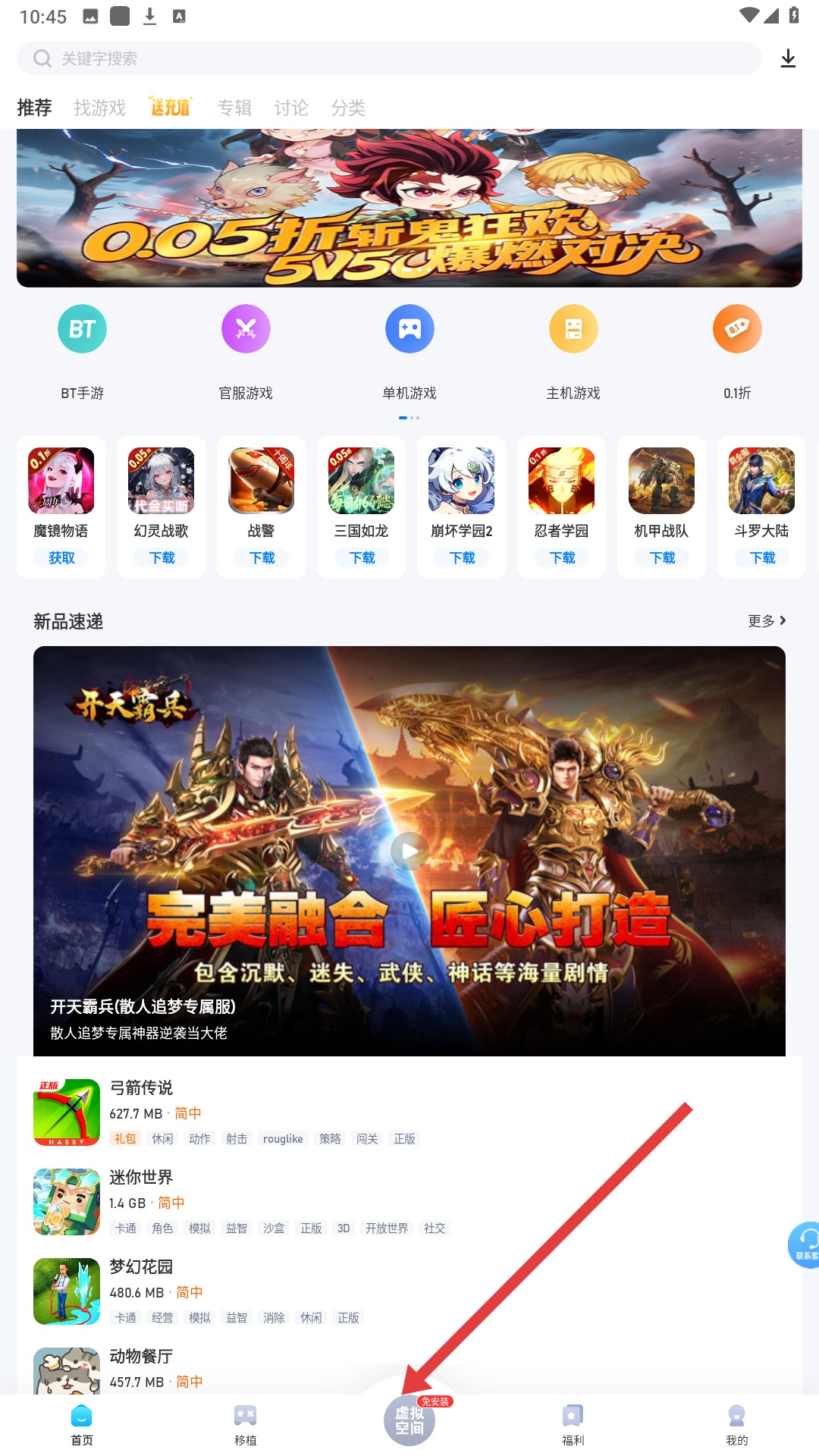Open the BT手游 category

[x=82, y=345]
